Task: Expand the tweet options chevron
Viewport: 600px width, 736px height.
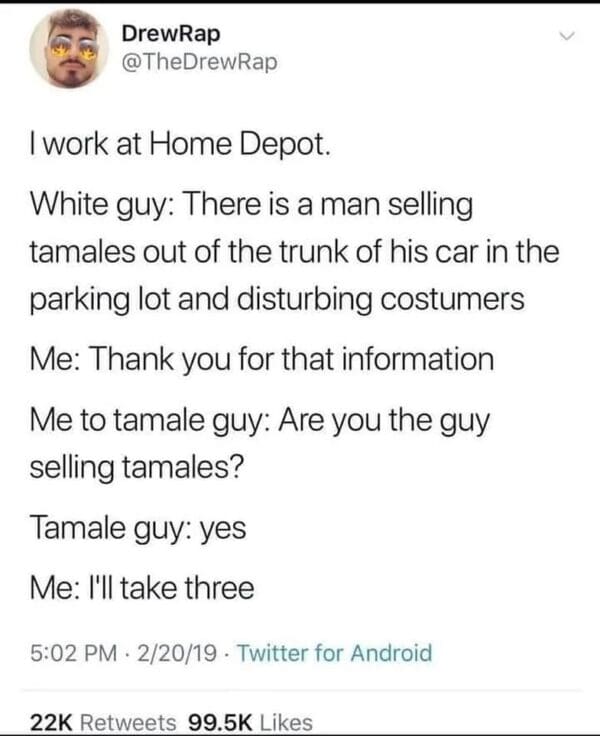Action: point(567,37)
